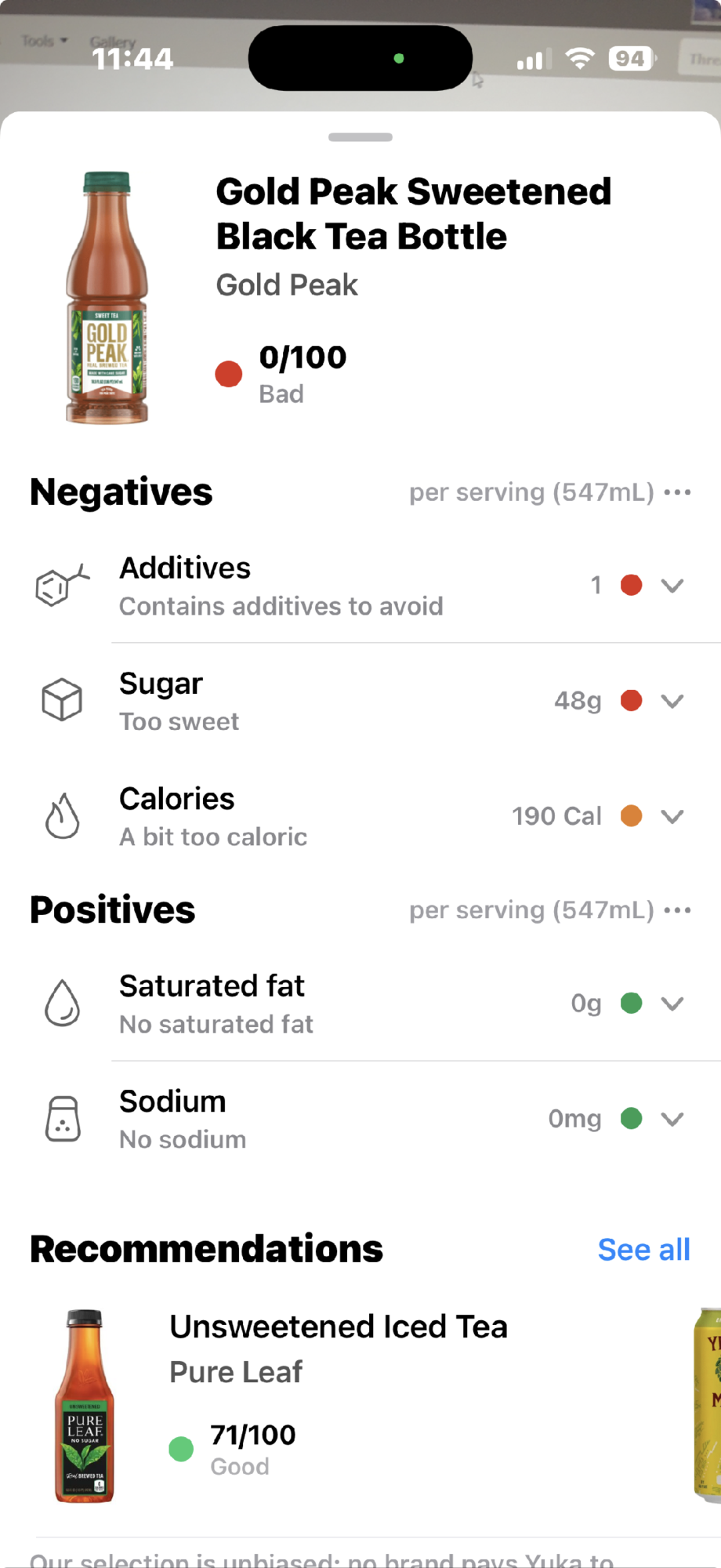The width and height of the screenshot is (721, 1568).
Task: Open the Negatives serving options menu
Action: coord(677,492)
